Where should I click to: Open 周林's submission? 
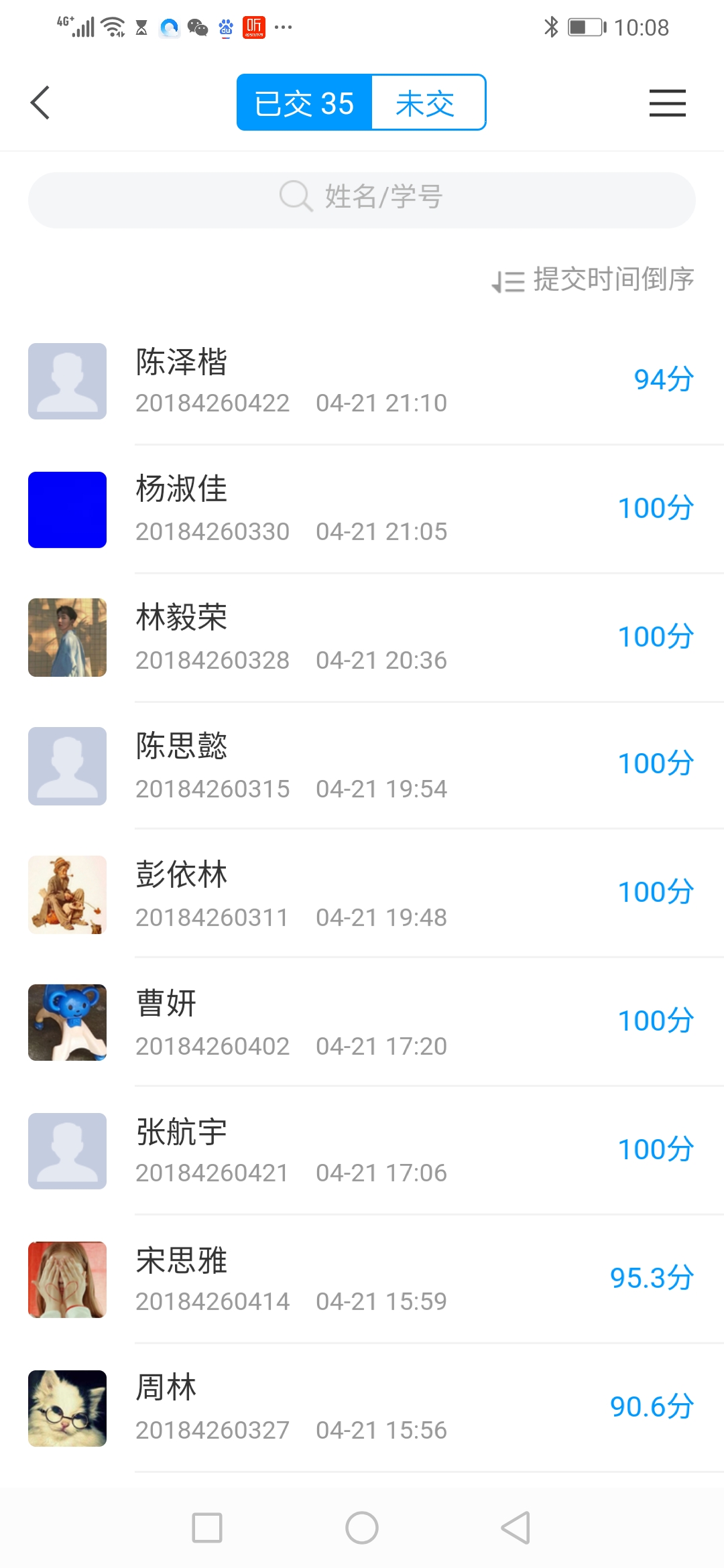(x=362, y=1409)
